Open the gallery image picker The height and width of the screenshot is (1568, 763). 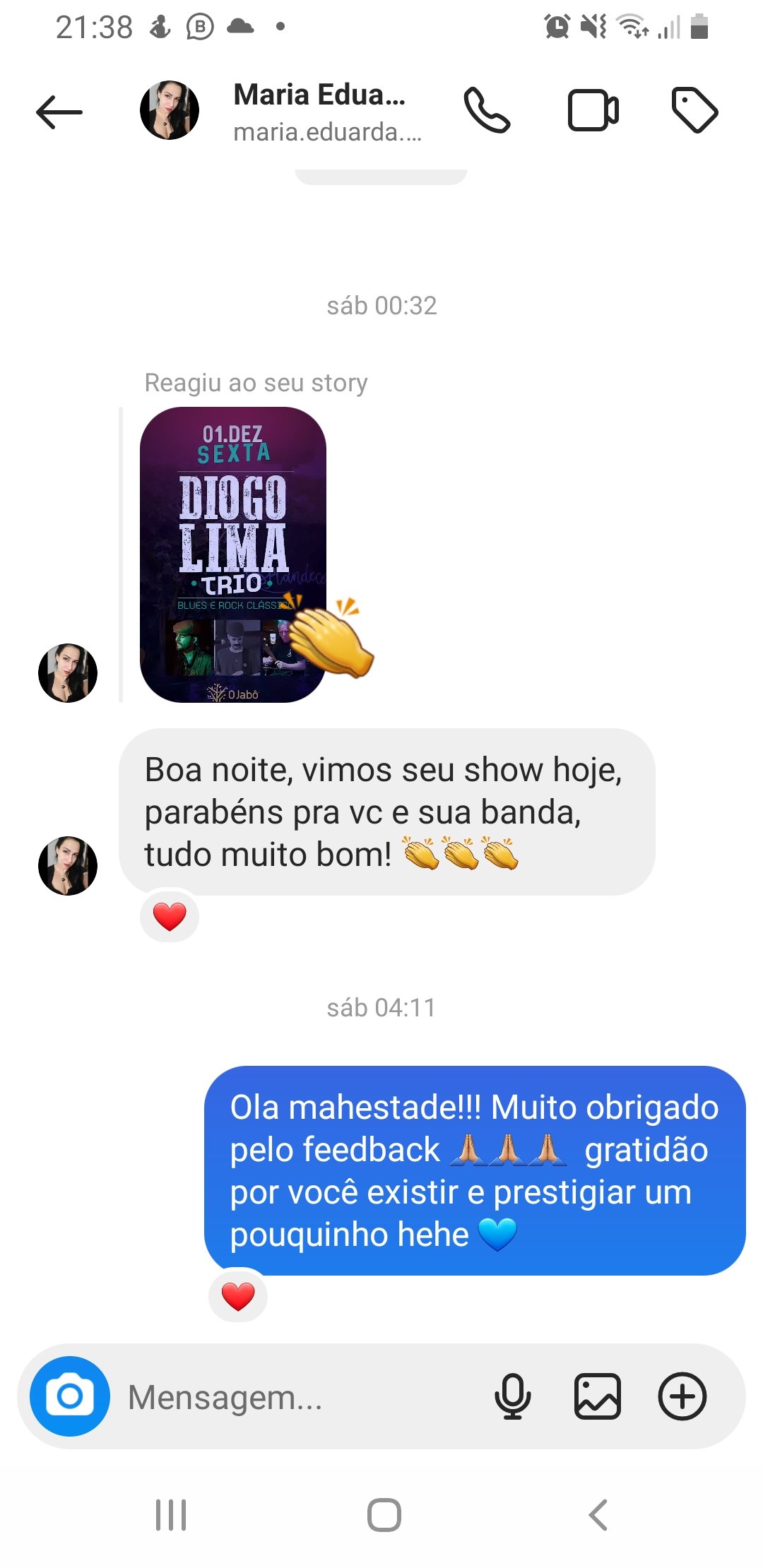[598, 1396]
